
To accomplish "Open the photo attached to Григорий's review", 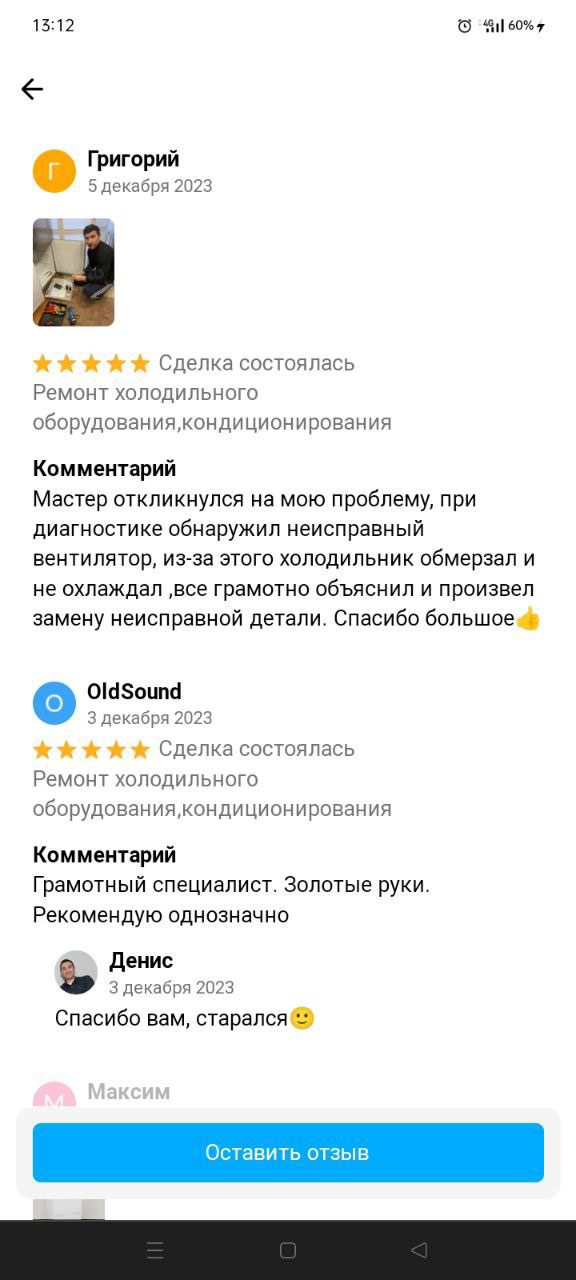I will tap(74, 272).
